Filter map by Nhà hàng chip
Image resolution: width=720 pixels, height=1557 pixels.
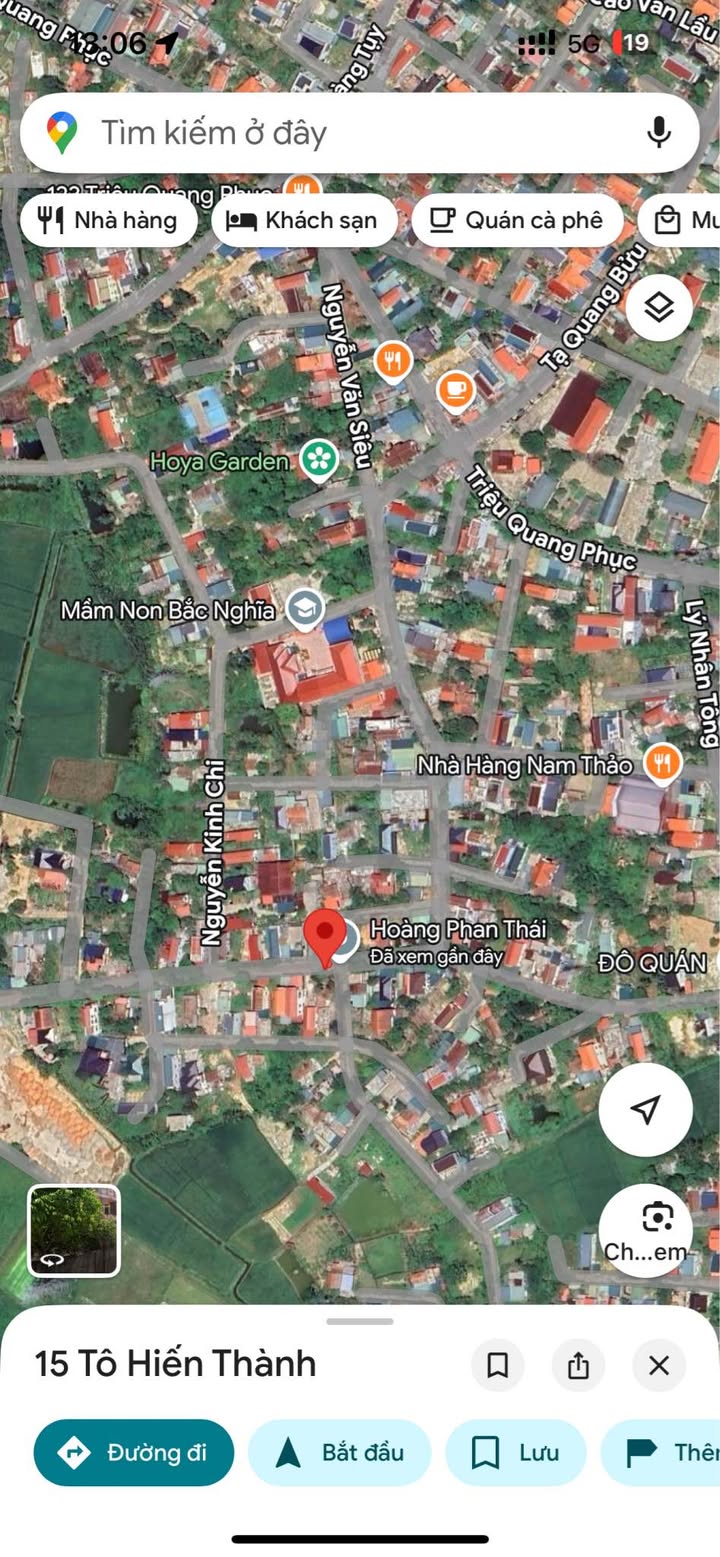(x=108, y=221)
